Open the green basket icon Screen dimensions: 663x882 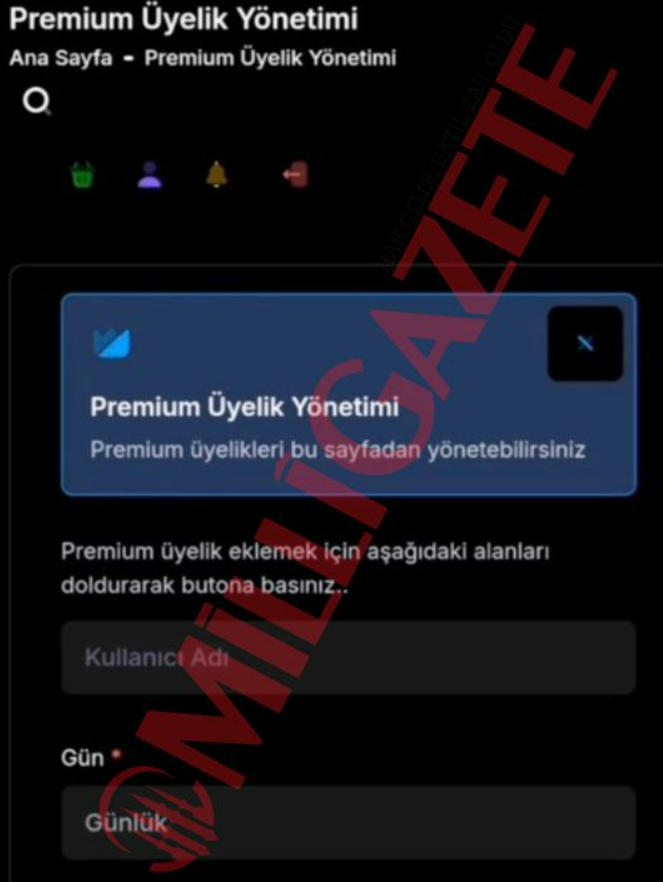[x=82, y=175]
